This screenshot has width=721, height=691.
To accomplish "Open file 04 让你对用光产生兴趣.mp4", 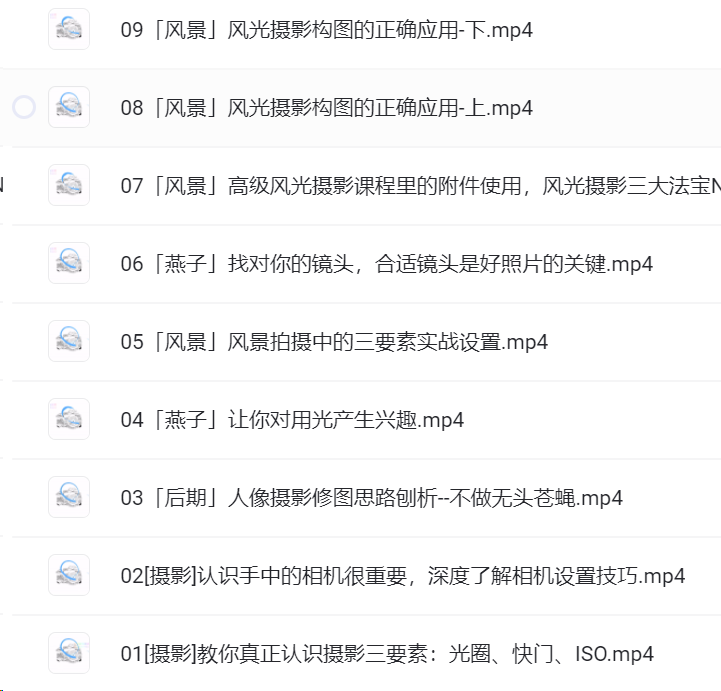I will click(292, 420).
